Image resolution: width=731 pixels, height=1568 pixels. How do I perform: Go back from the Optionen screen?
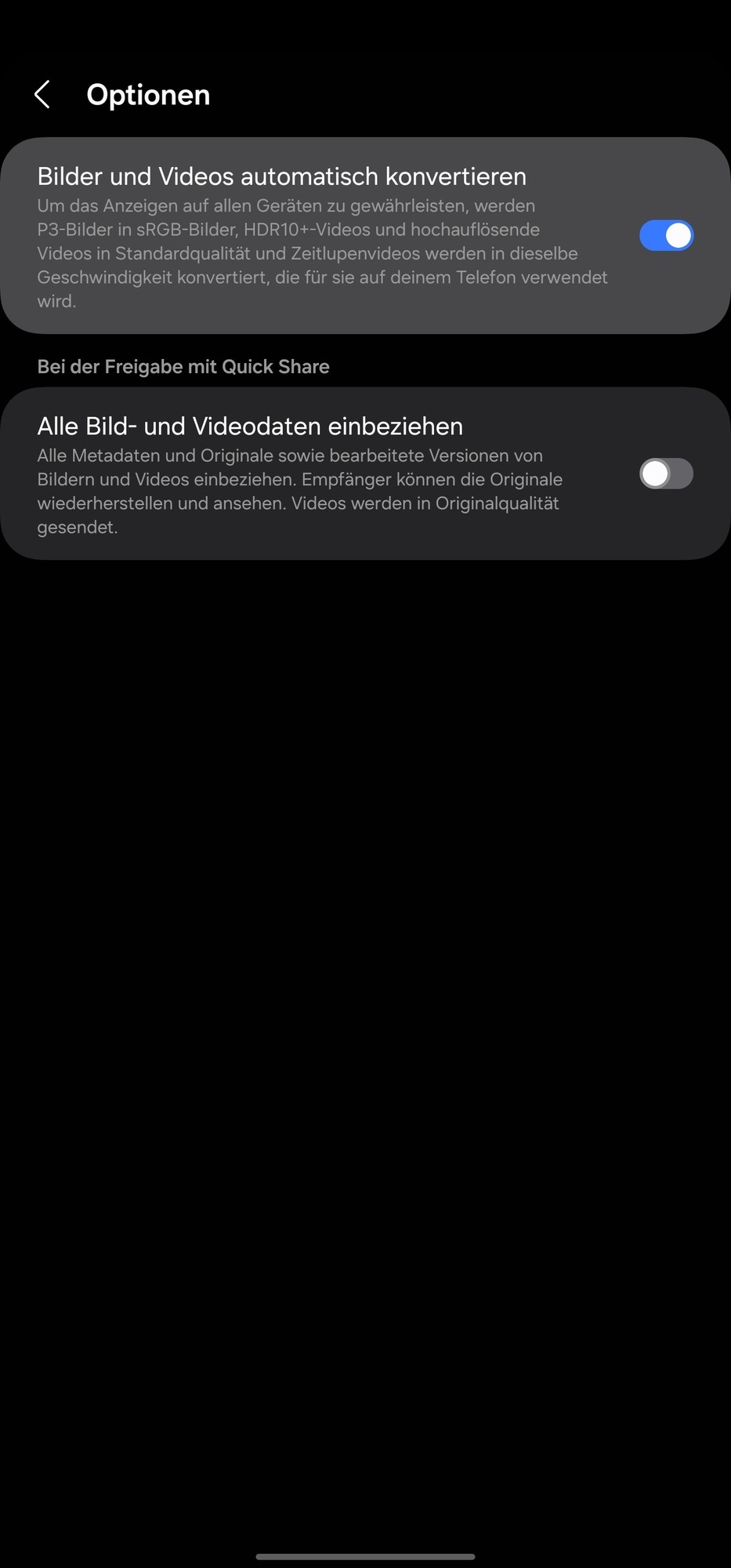[42, 95]
